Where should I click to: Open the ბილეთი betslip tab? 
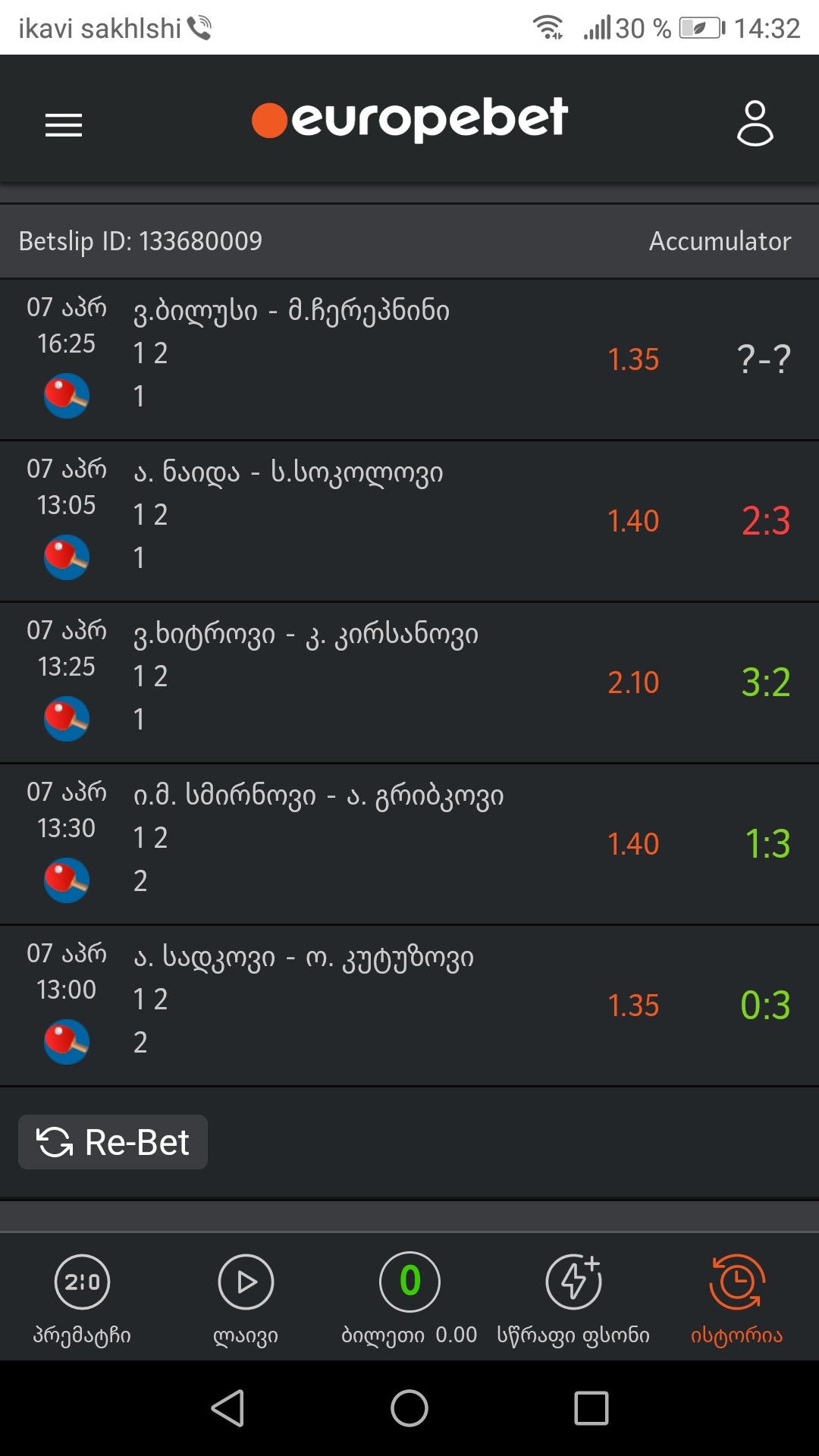coord(409,1298)
